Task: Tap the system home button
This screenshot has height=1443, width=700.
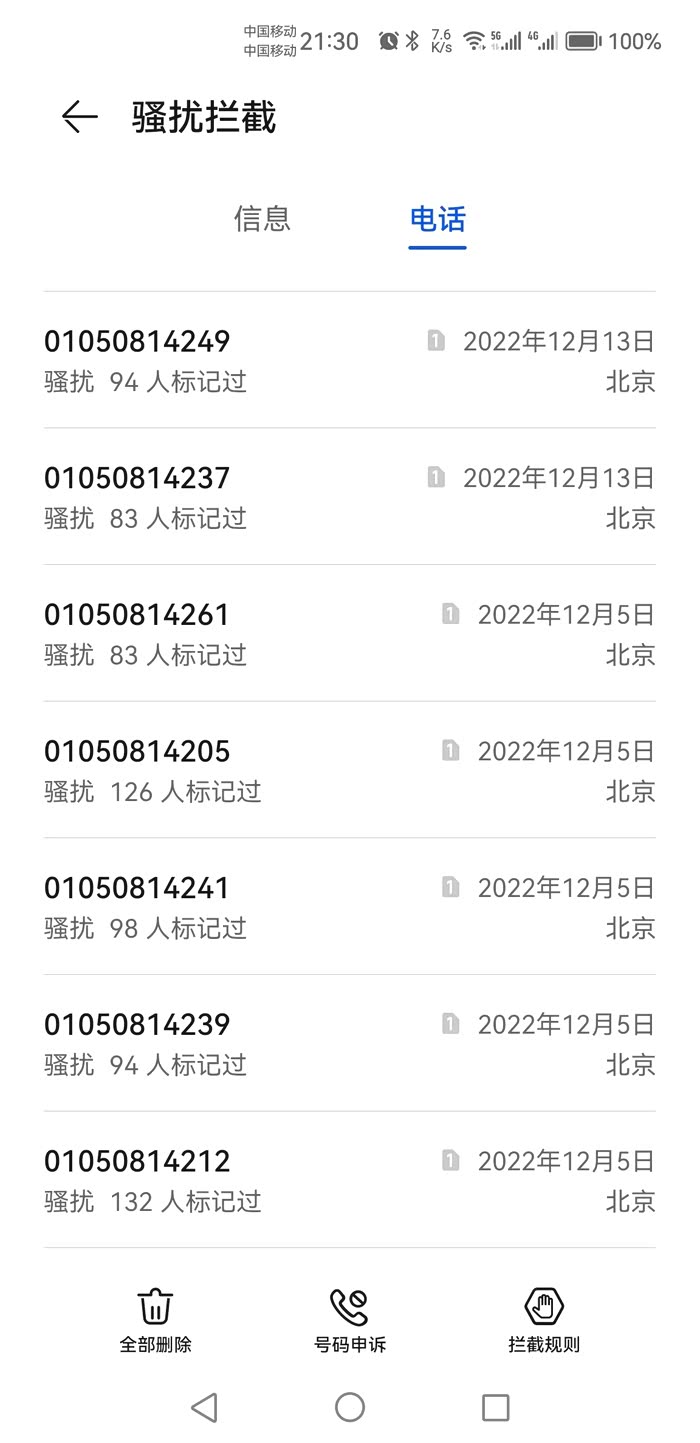Action: pos(349,1407)
